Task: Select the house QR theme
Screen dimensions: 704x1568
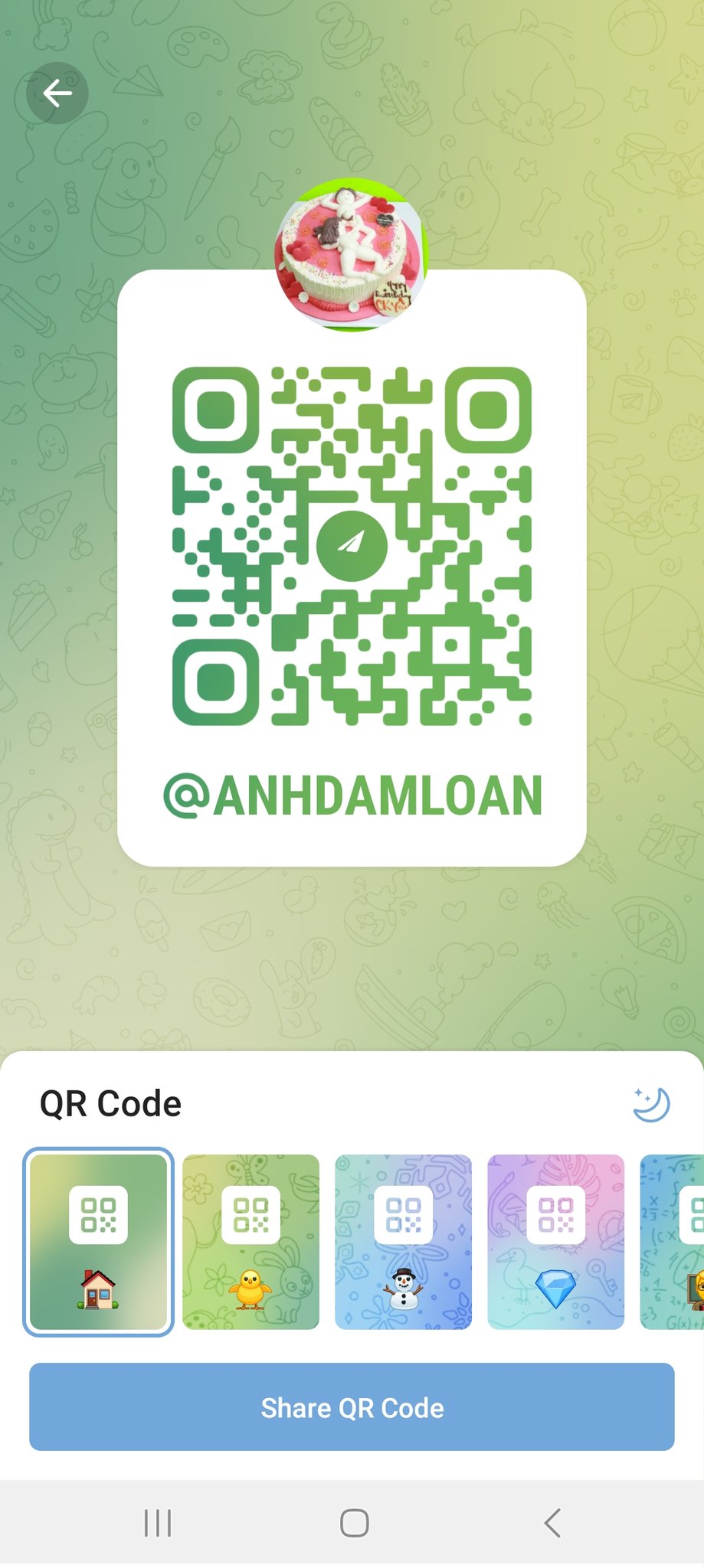Action: (98, 1242)
